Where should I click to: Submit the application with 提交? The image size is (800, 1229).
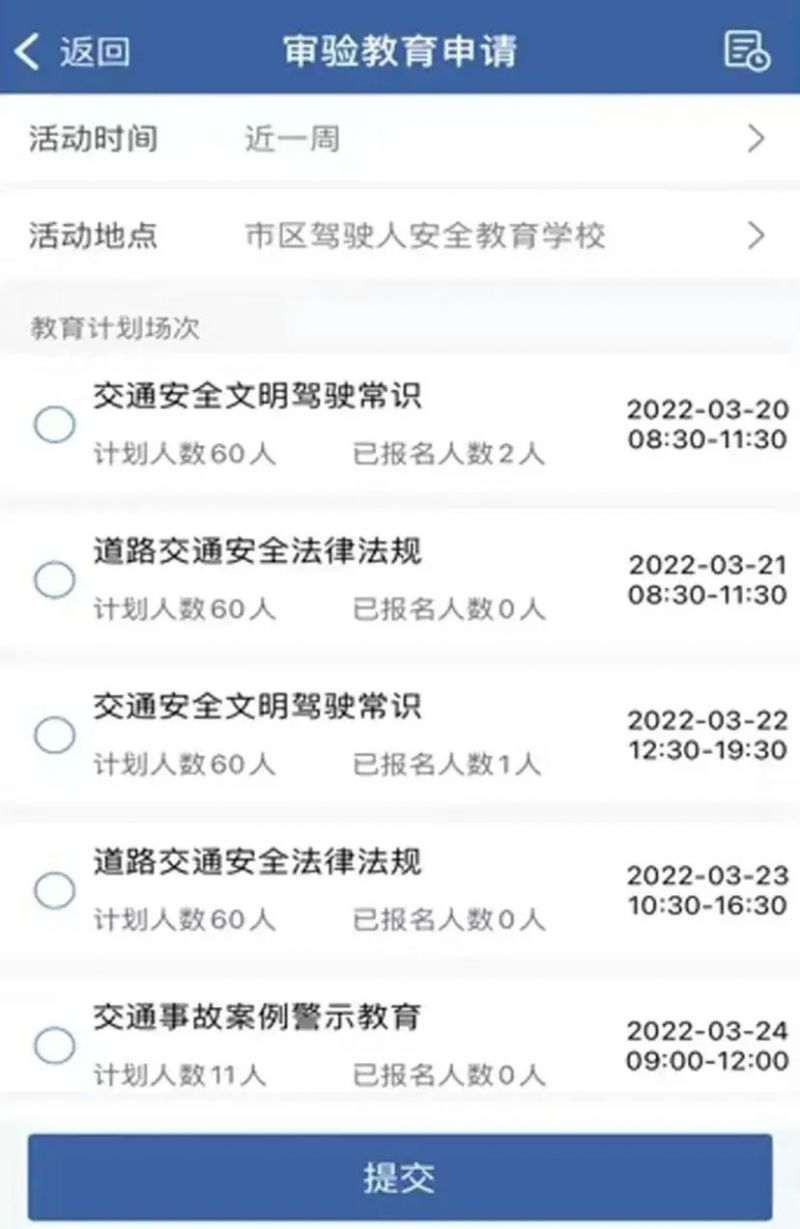click(x=400, y=1177)
